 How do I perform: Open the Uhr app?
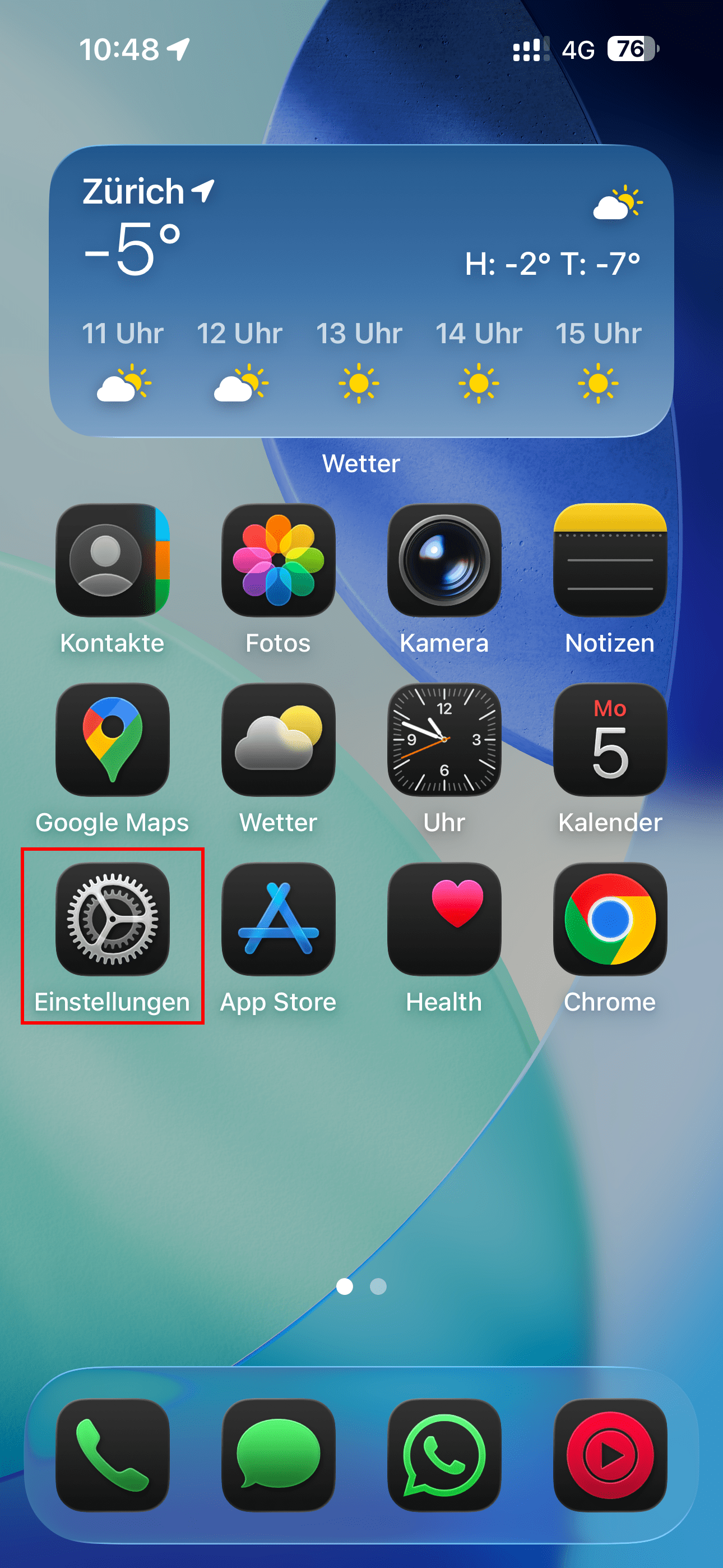pos(444,740)
